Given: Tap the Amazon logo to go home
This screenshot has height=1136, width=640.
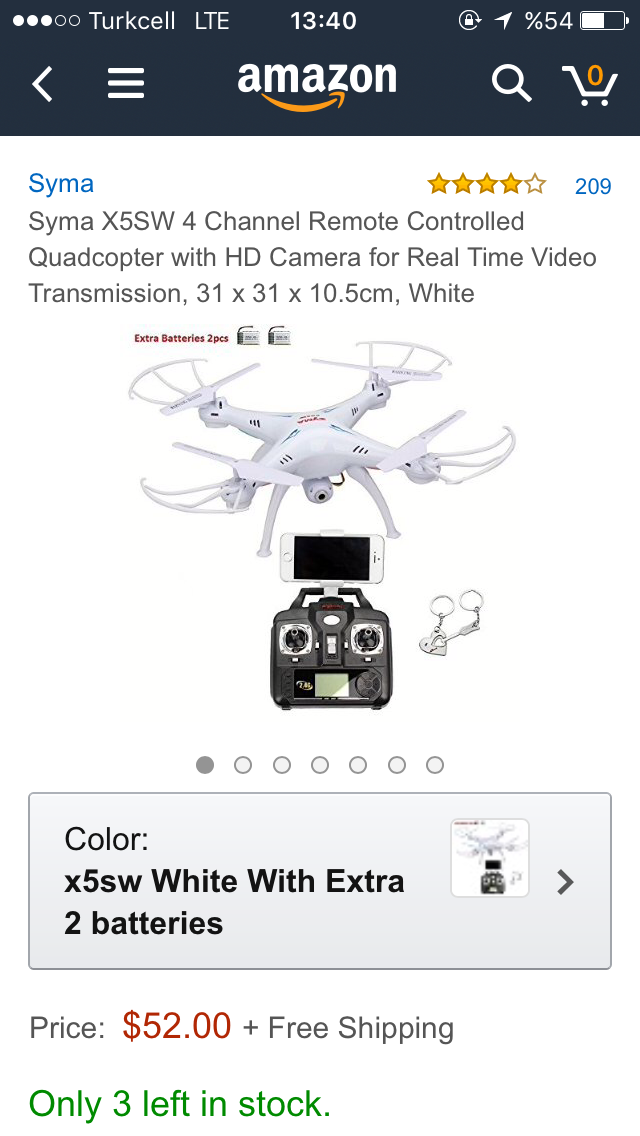Looking at the screenshot, I should coord(317,82).
